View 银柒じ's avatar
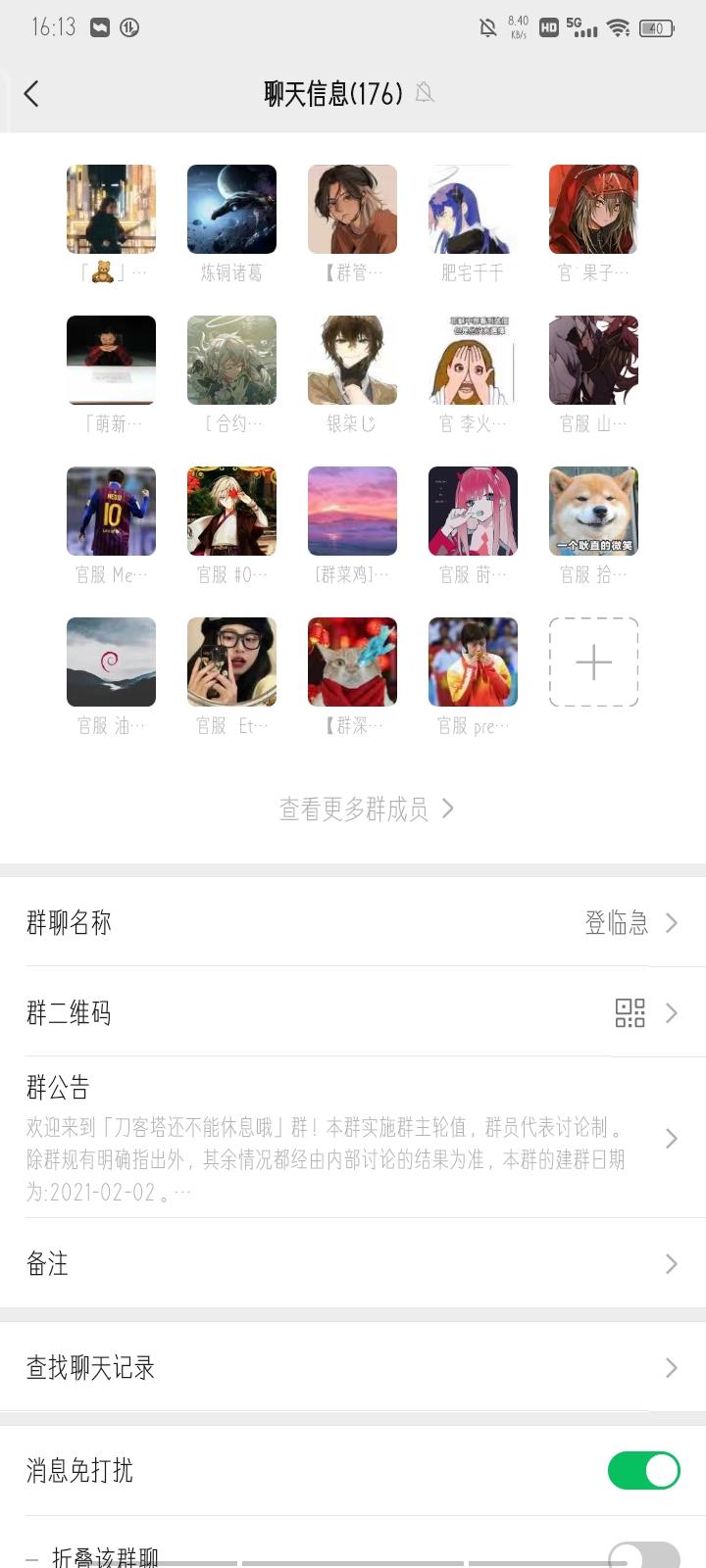Screen dimensions: 706x1568 pos(352,360)
